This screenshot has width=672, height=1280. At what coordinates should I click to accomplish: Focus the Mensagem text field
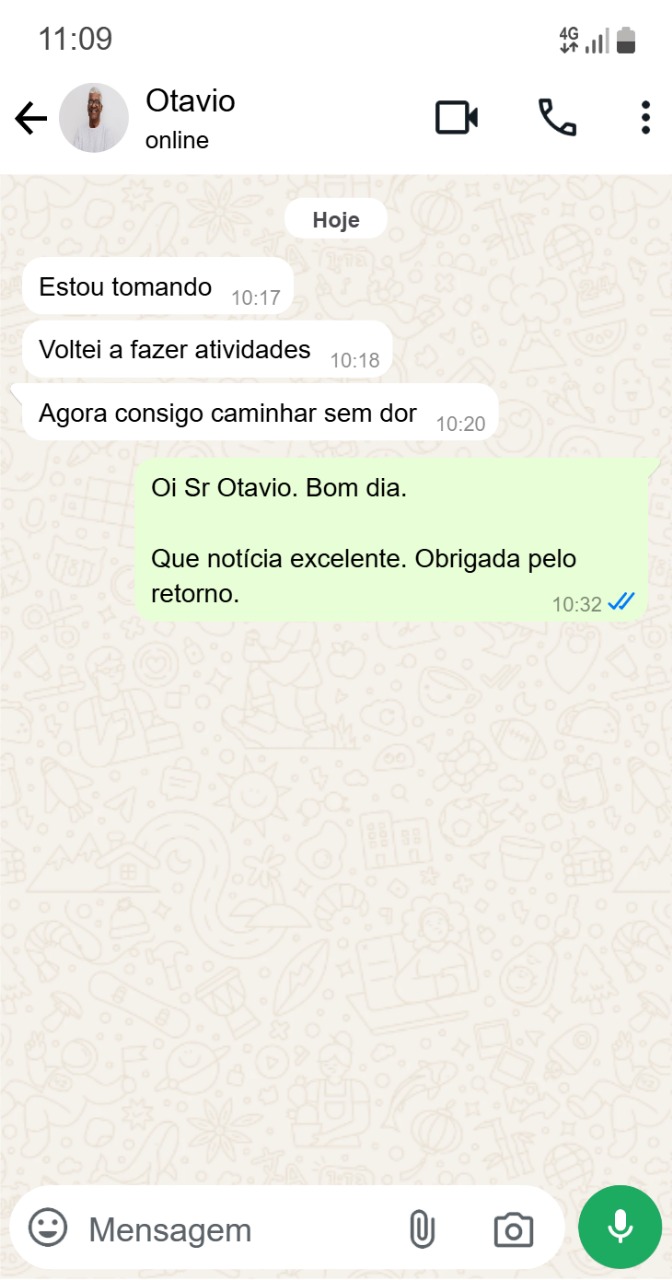pos(230,1229)
